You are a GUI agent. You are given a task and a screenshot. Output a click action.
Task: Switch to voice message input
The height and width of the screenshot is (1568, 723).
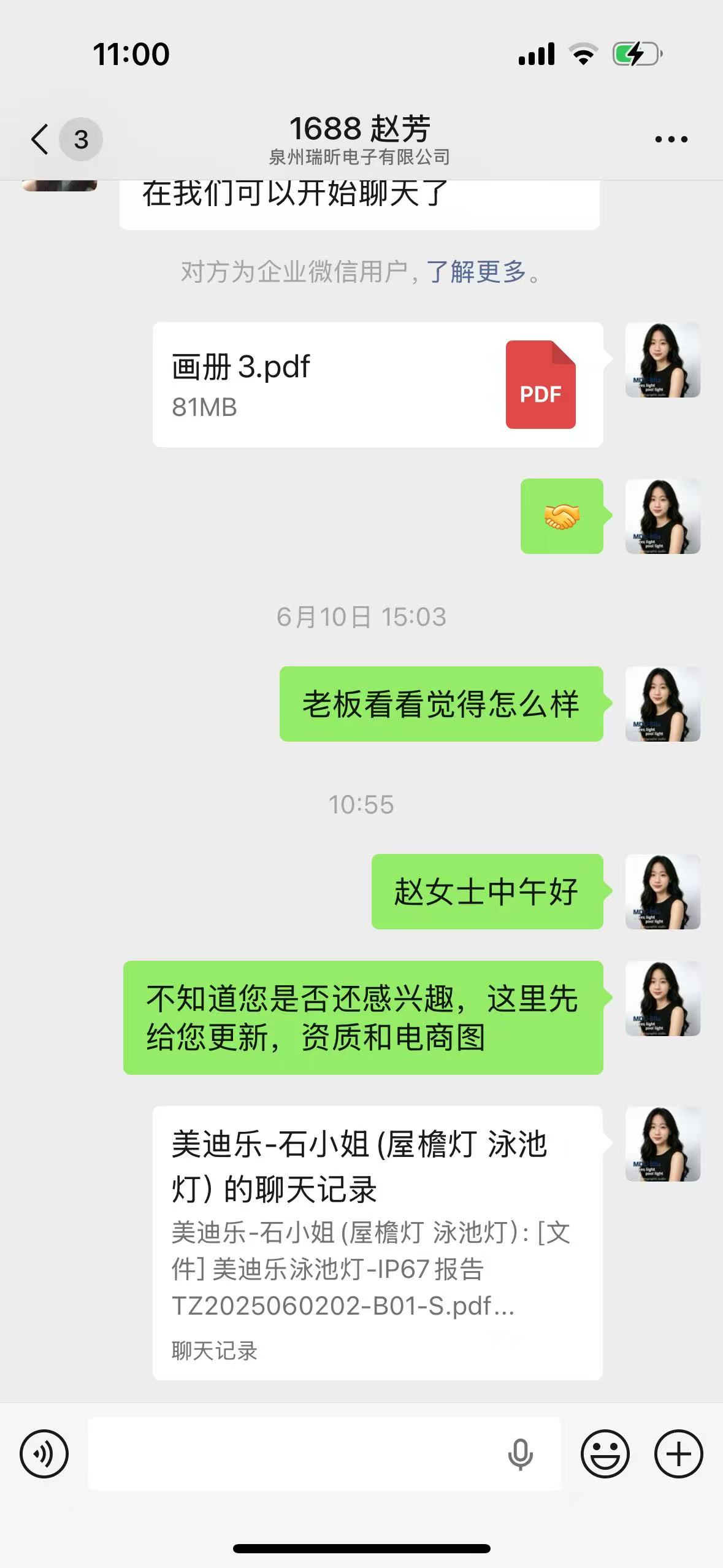44,1454
